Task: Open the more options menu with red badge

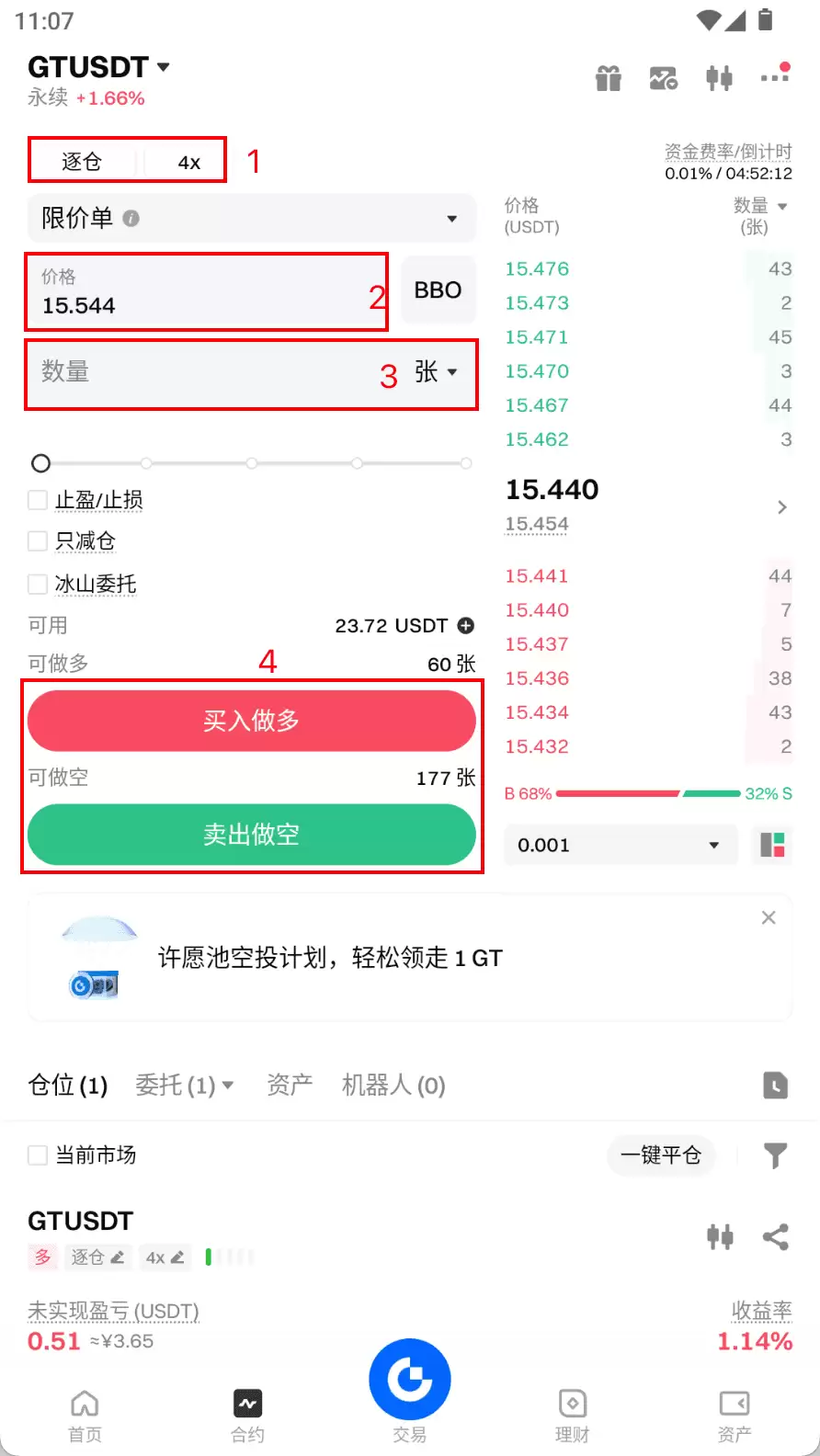Action: click(x=775, y=78)
